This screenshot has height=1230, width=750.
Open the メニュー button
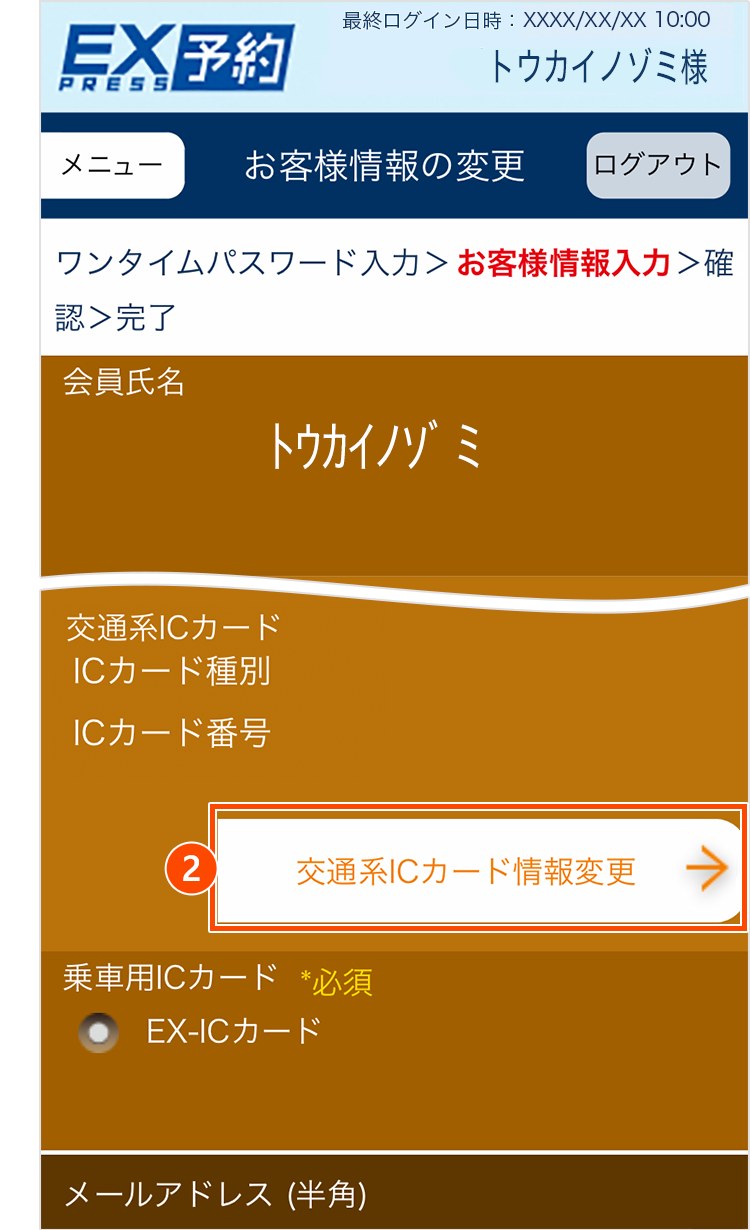[112, 165]
